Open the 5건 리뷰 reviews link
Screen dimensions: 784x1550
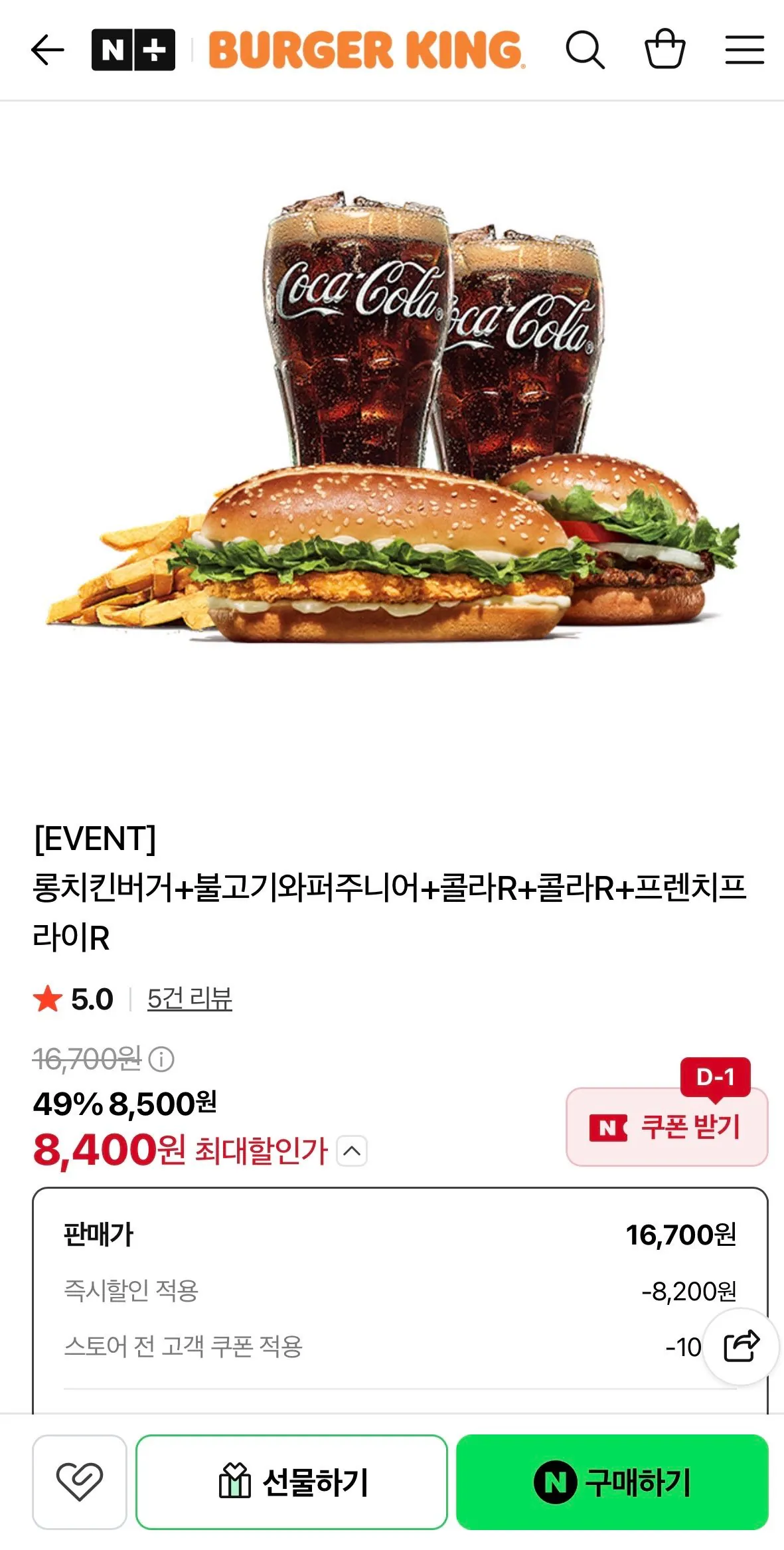pyautogui.click(x=190, y=999)
